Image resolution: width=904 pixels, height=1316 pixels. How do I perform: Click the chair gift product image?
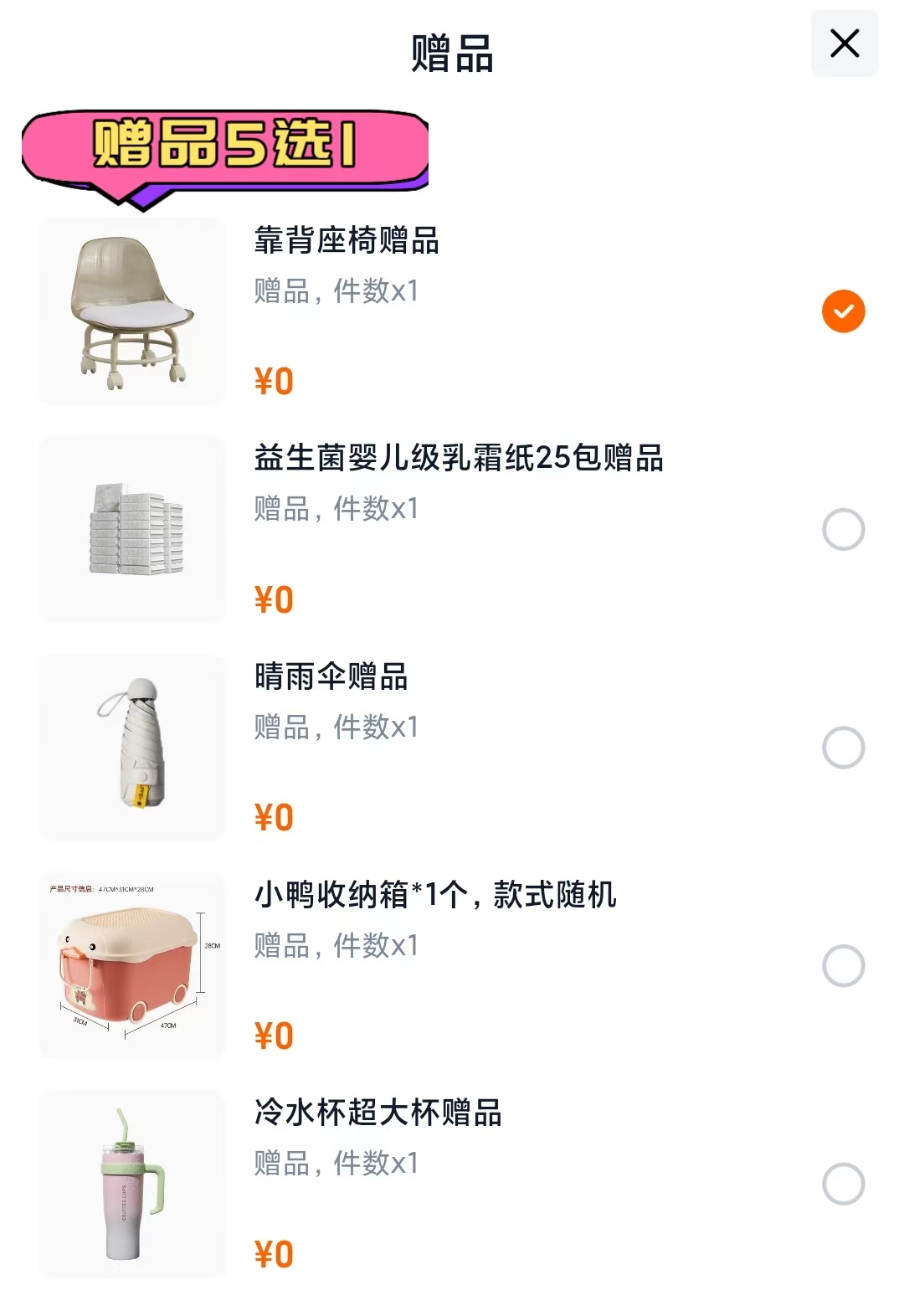[x=131, y=312]
